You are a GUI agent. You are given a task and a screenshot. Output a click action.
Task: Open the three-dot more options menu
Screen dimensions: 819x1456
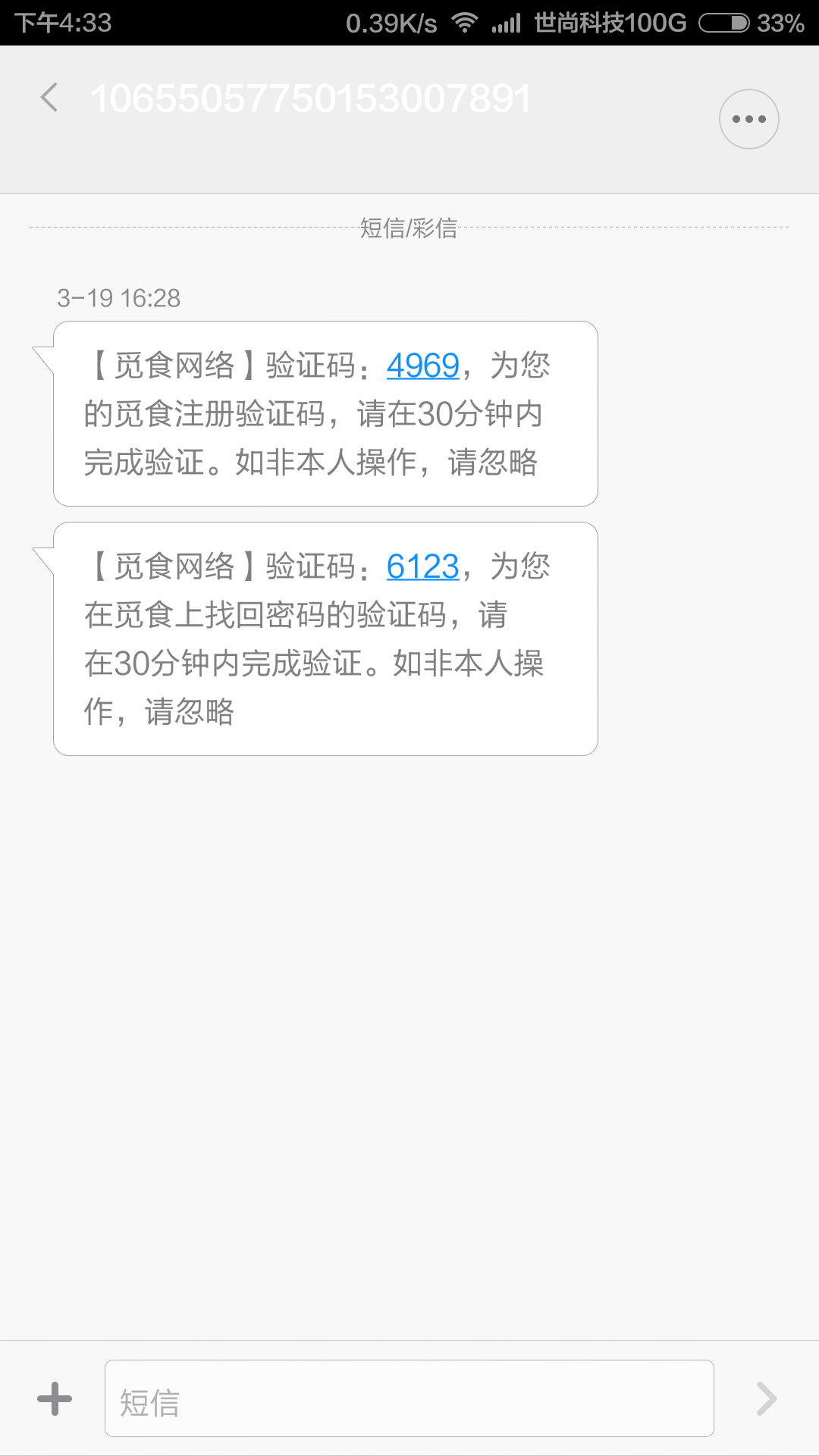pos(748,119)
